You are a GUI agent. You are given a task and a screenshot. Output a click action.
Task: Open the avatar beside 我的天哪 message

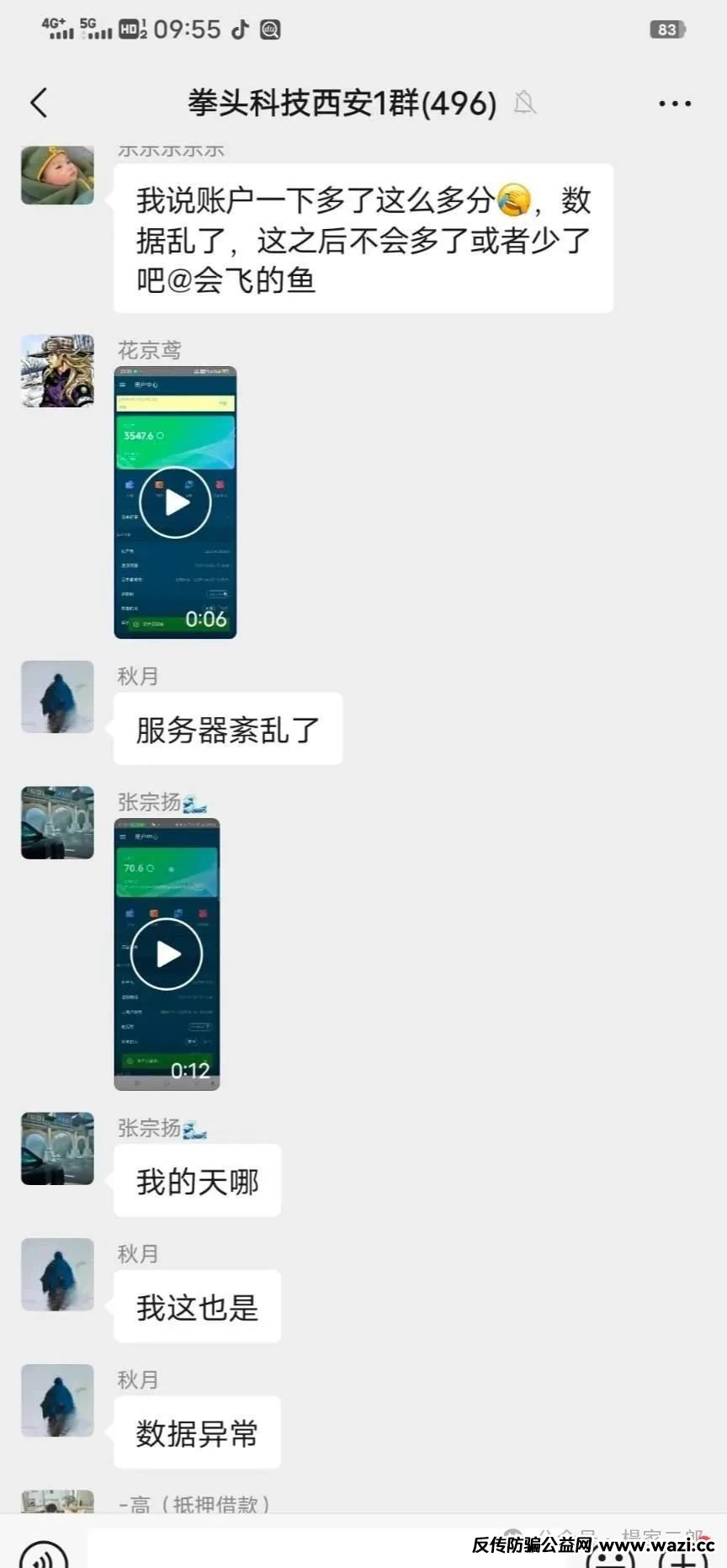pos(57,1148)
